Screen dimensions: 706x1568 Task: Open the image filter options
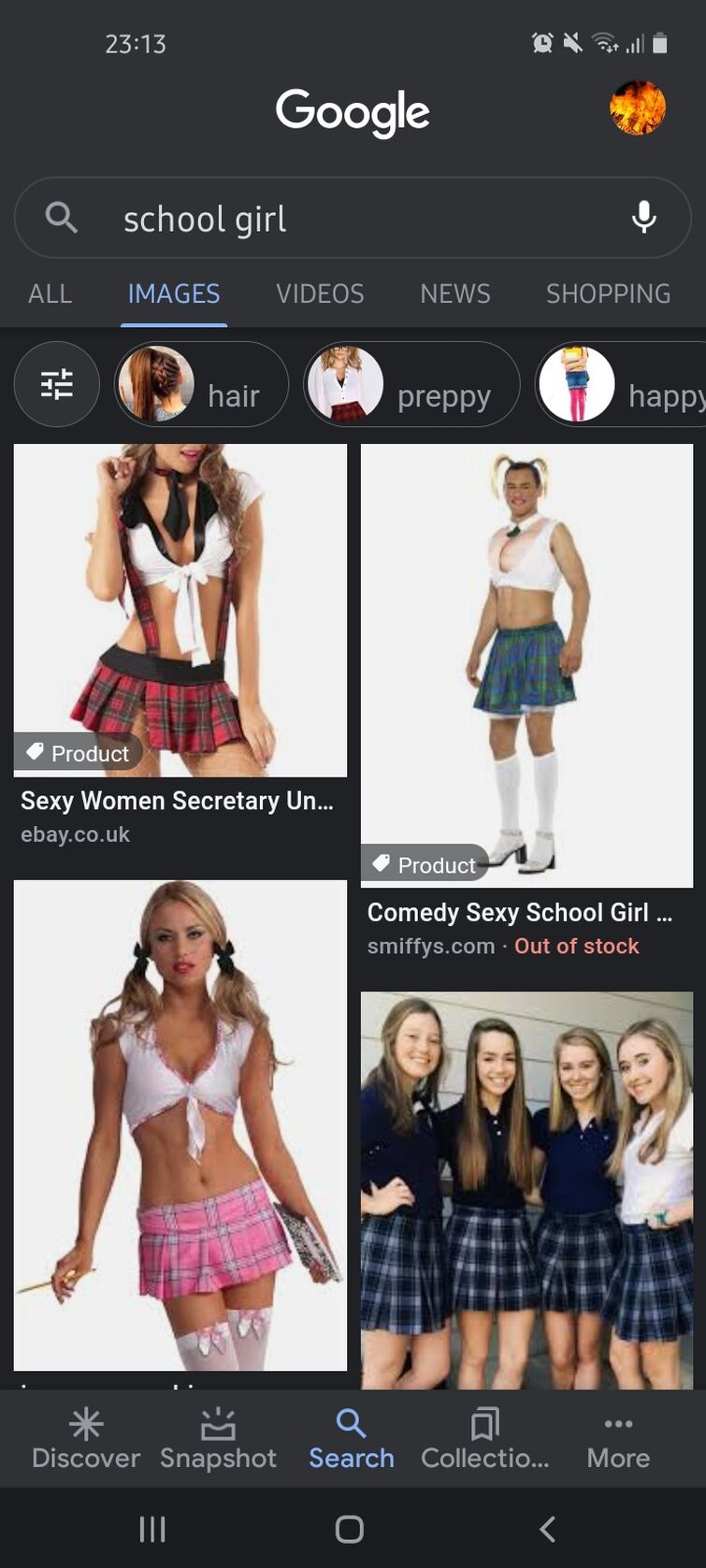(x=57, y=384)
